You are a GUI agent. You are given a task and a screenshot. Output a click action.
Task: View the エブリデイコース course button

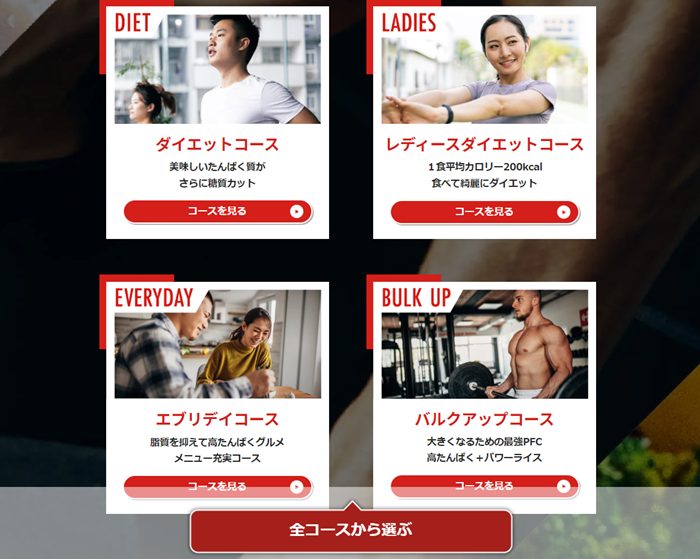217,486
